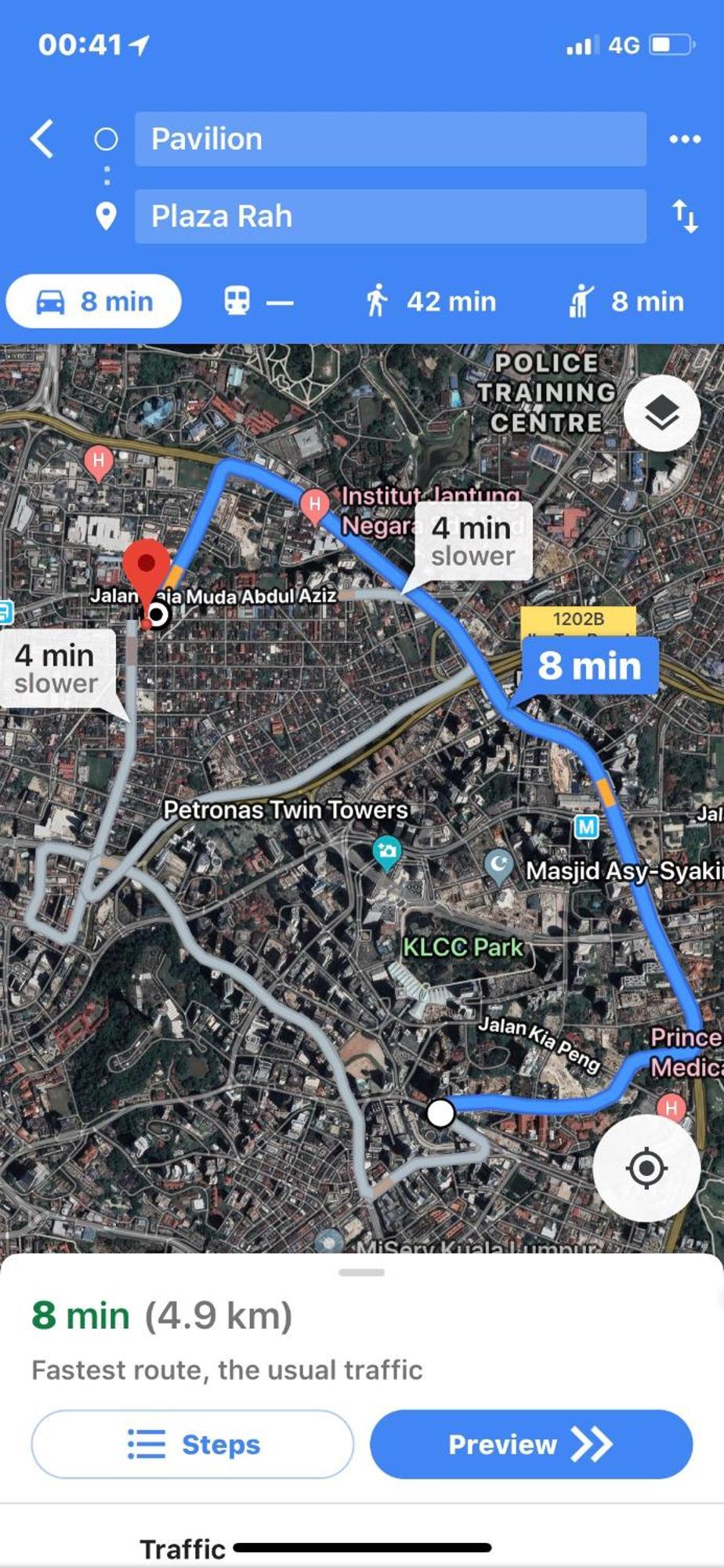Go back from directions

pyautogui.click(x=42, y=140)
